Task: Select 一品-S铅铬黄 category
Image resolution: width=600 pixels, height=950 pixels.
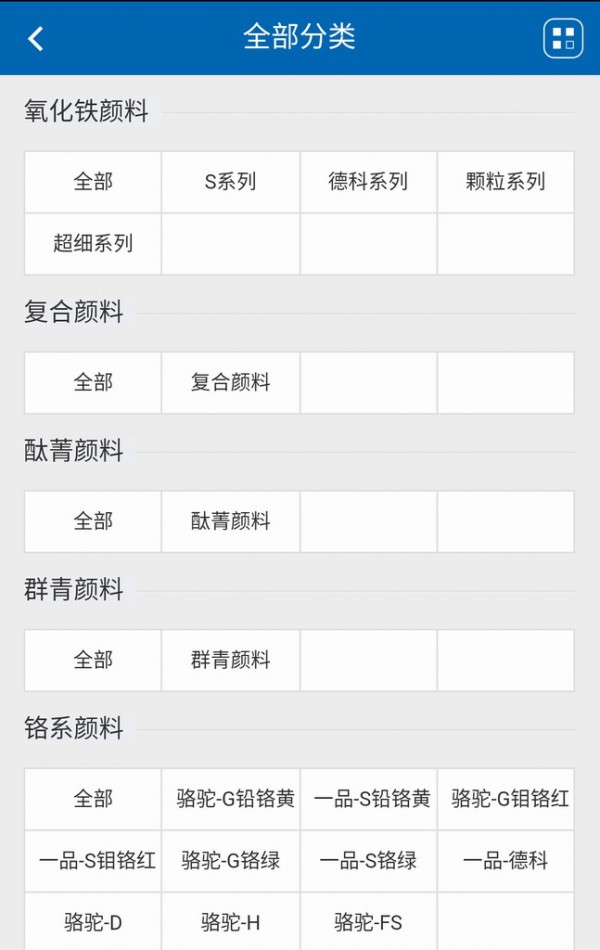Action: (x=368, y=799)
